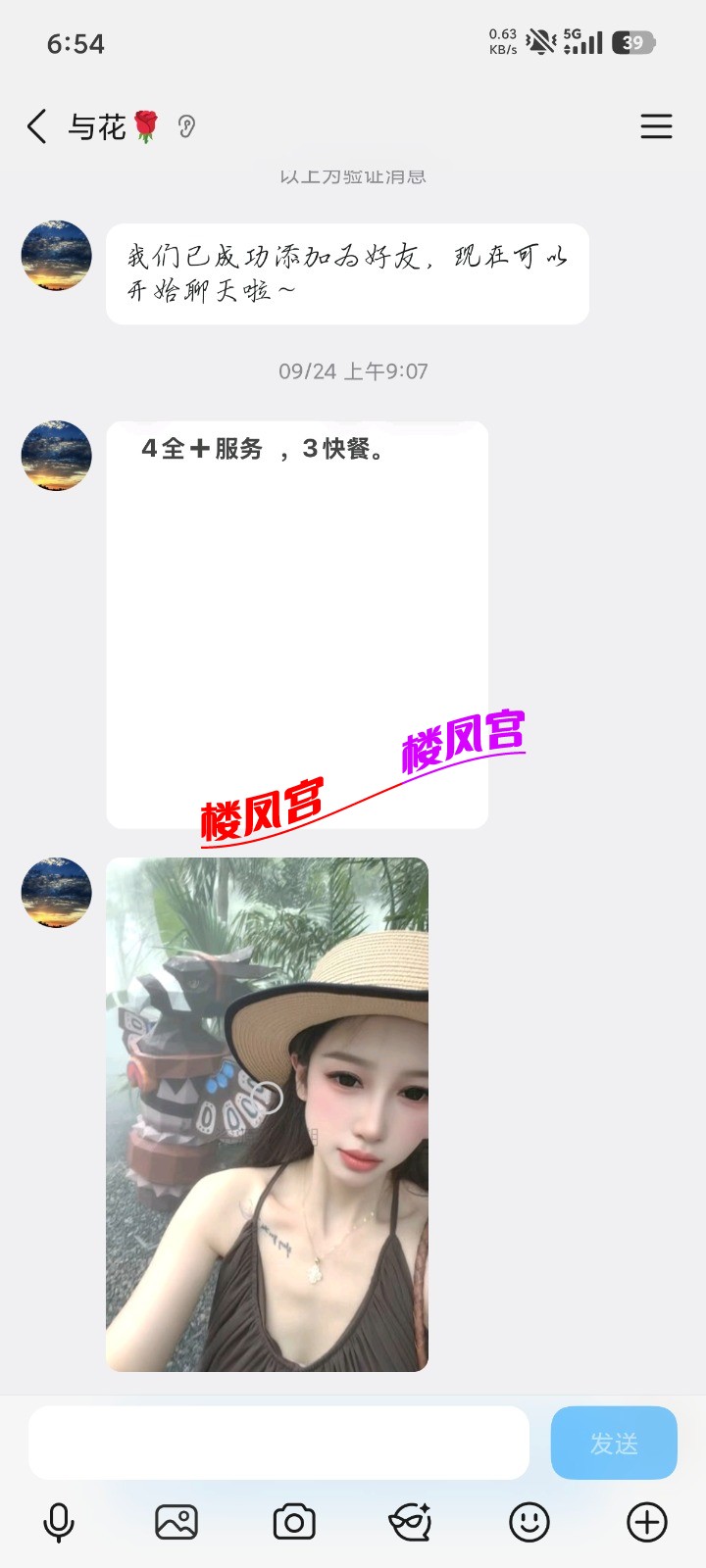Go back from the 与花 chat
Viewport: 706px width, 1568px height.
(x=36, y=126)
